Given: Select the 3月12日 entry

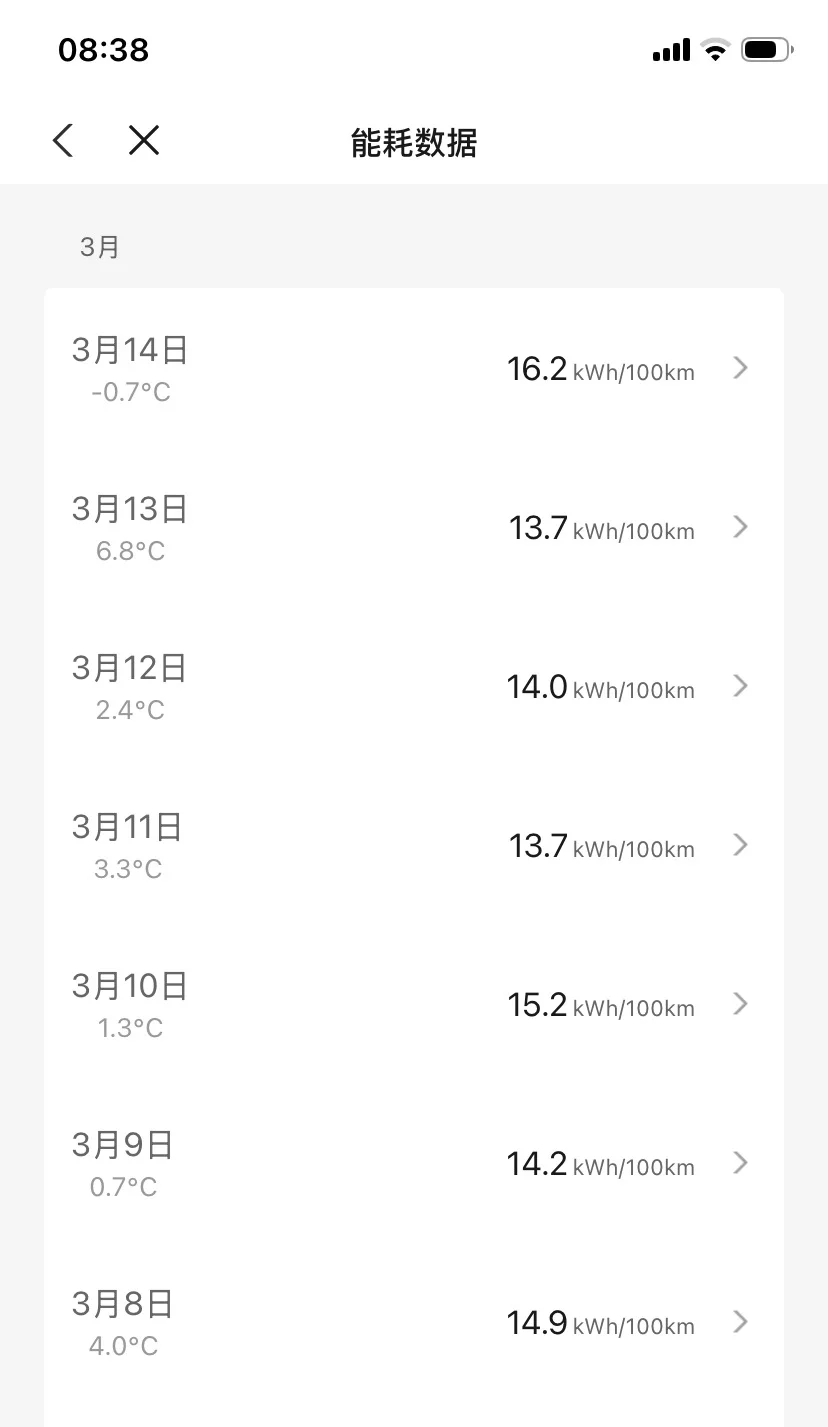Looking at the screenshot, I should 413,687.
